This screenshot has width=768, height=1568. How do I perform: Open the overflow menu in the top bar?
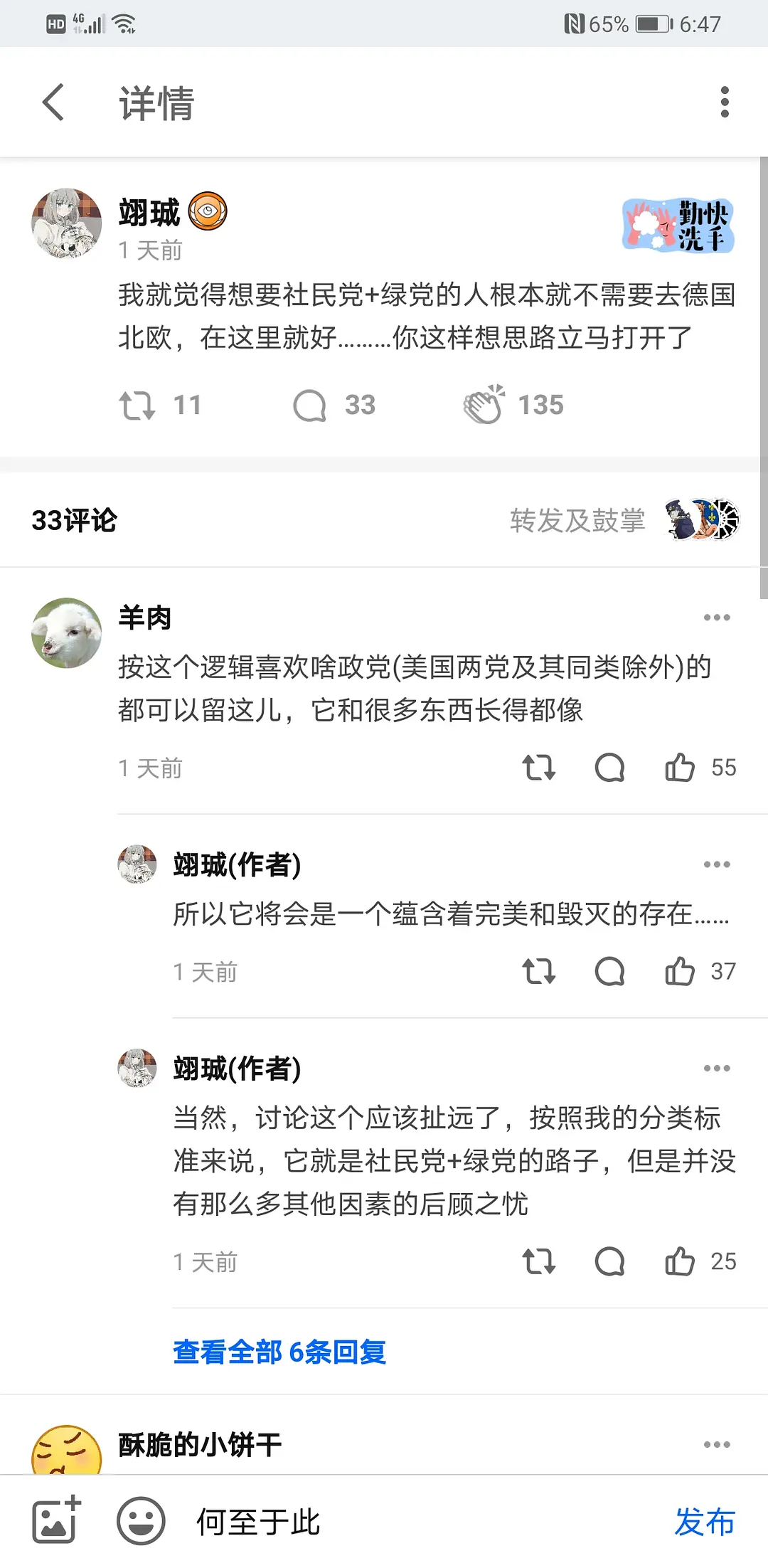tap(725, 102)
